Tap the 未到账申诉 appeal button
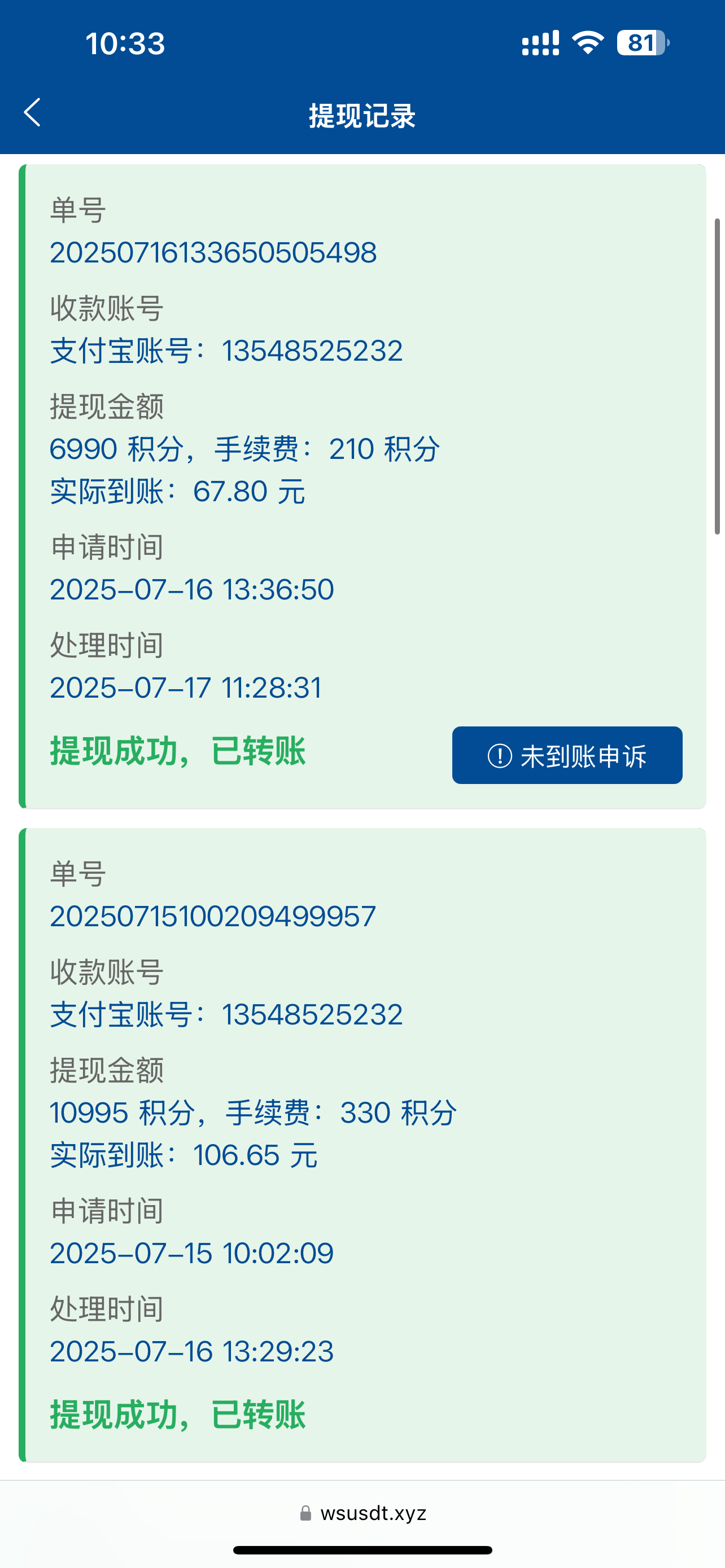This screenshot has height=1568, width=725. coord(567,755)
